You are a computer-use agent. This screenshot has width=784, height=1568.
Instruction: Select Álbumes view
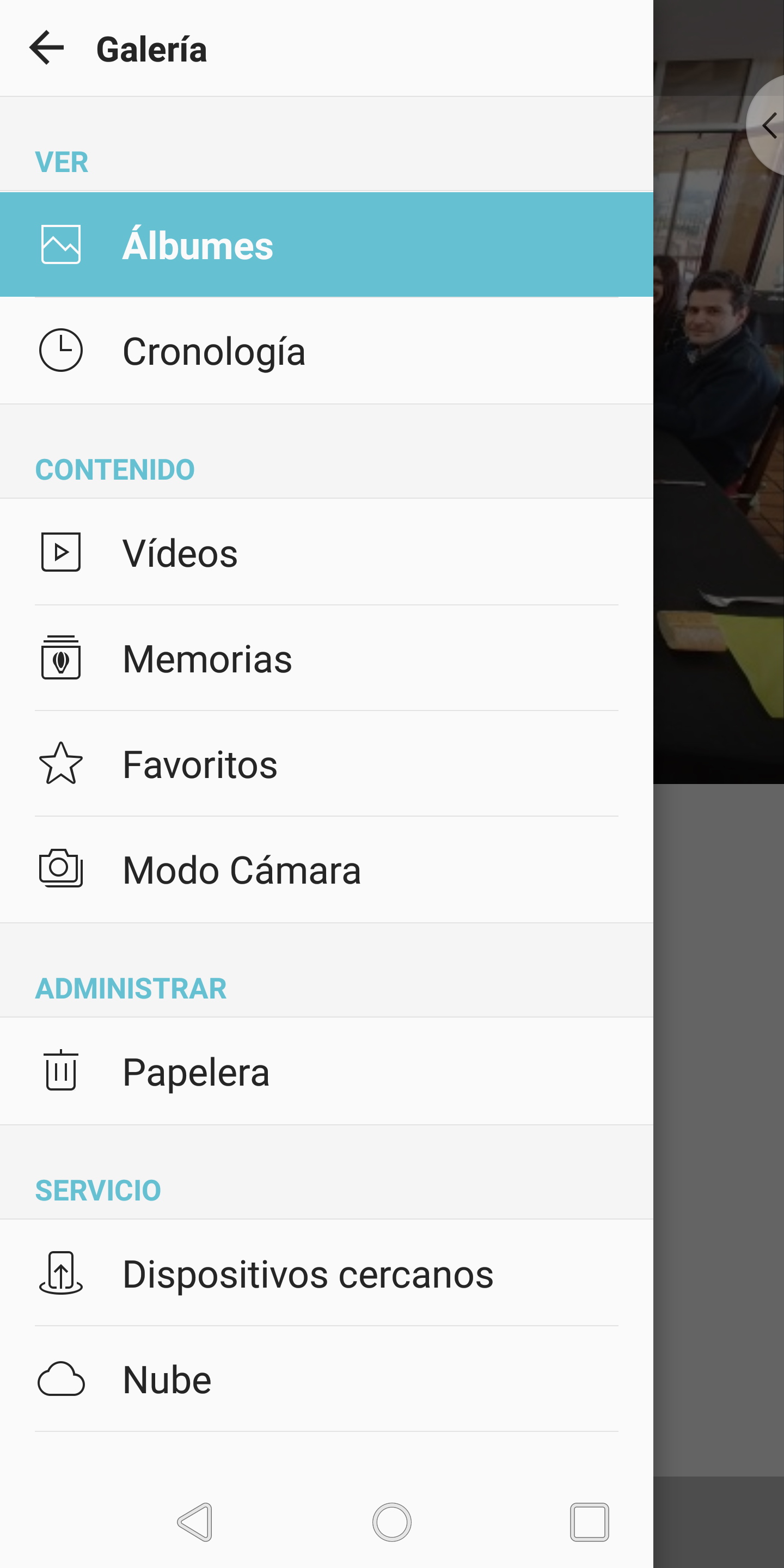[x=326, y=244]
